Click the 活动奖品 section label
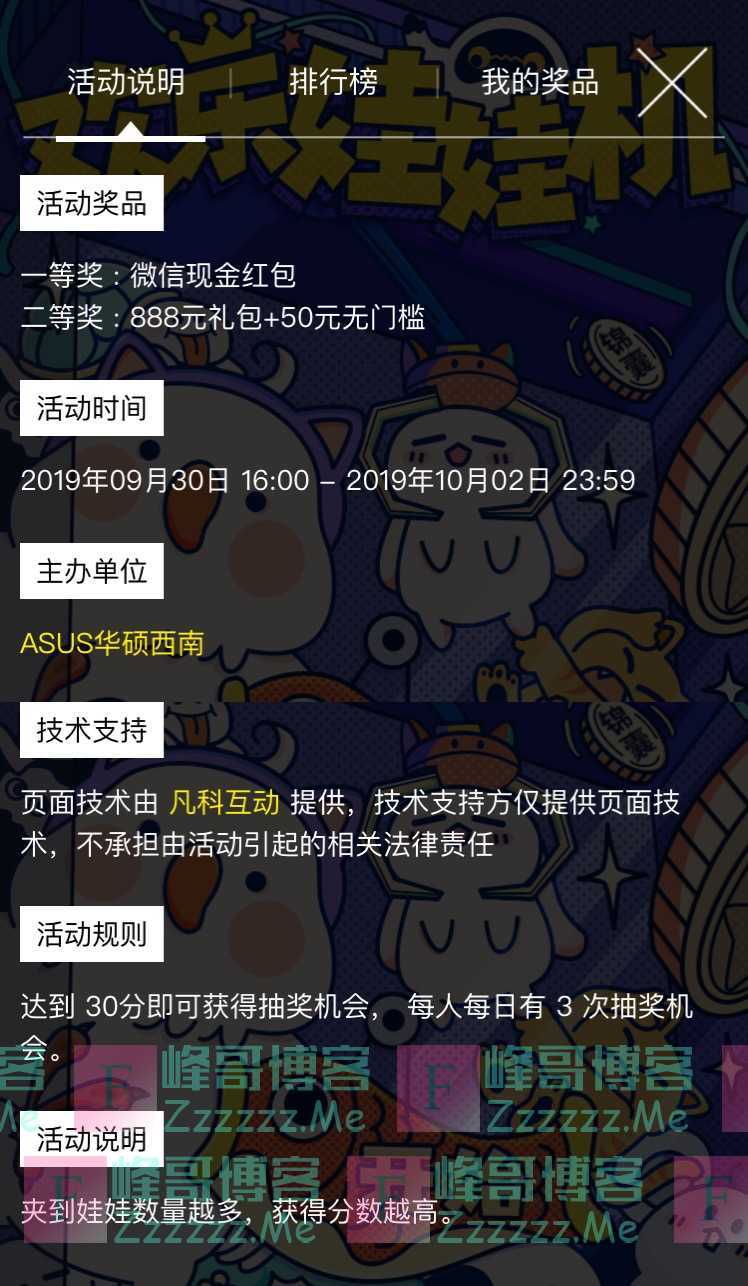Image resolution: width=748 pixels, height=1286 pixels. pyautogui.click(x=91, y=202)
